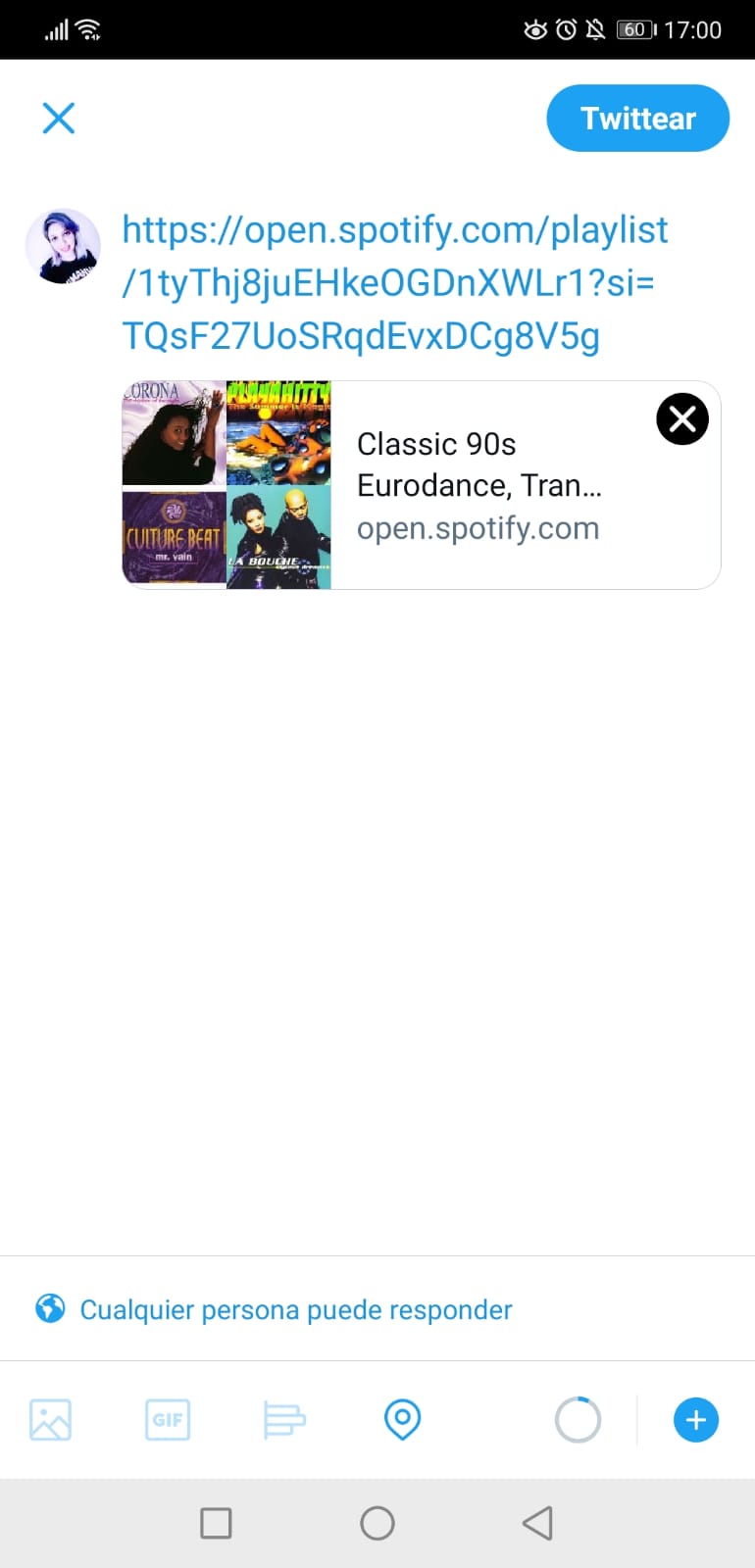This screenshot has width=755, height=1568.
Task: Add a GIF to the tweet
Action: click(168, 1420)
